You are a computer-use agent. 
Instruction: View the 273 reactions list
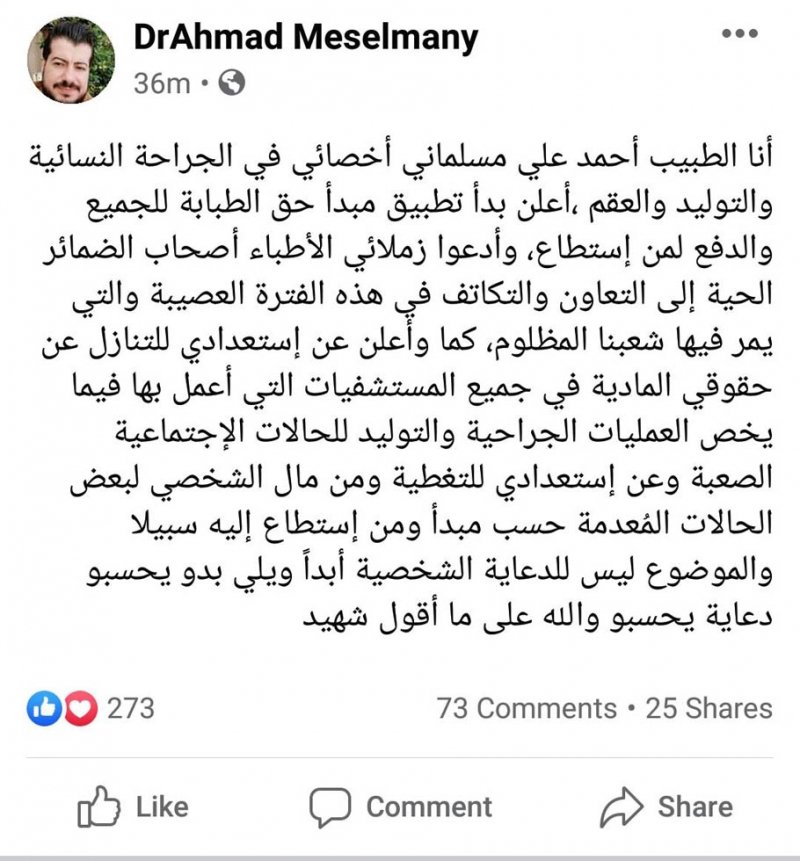[90, 708]
